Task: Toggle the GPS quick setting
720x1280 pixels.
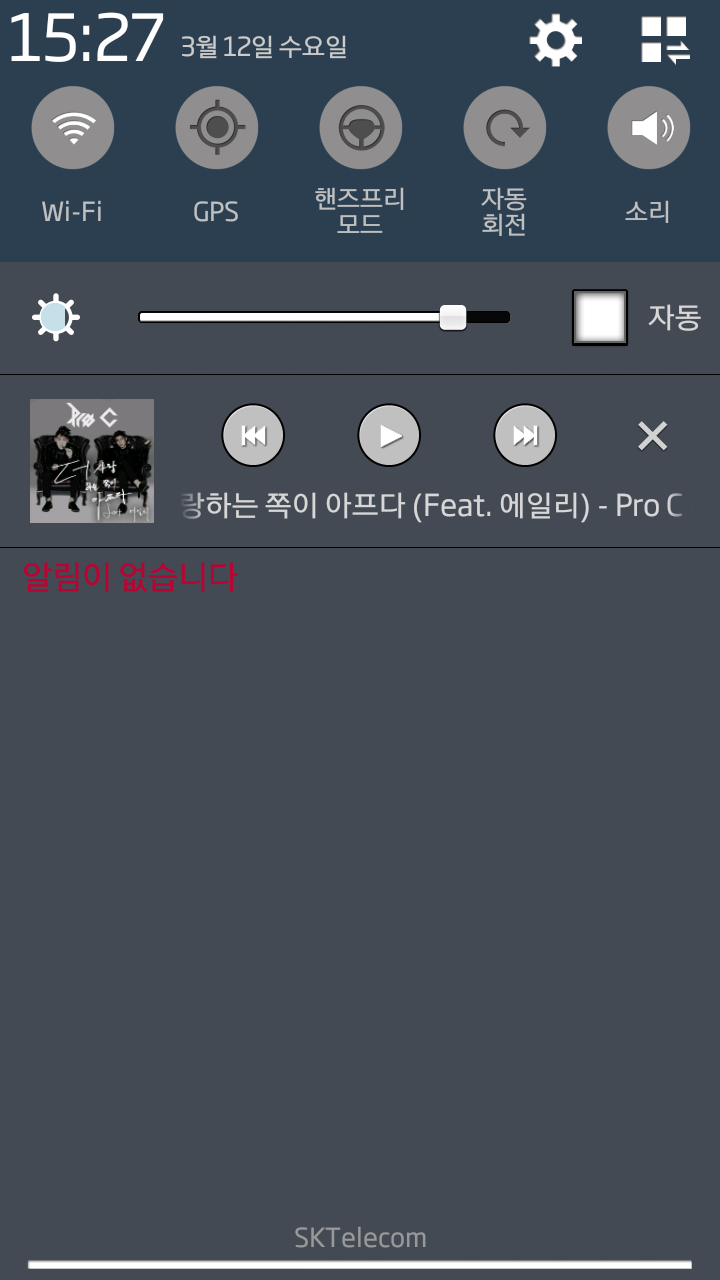Action: click(216, 128)
